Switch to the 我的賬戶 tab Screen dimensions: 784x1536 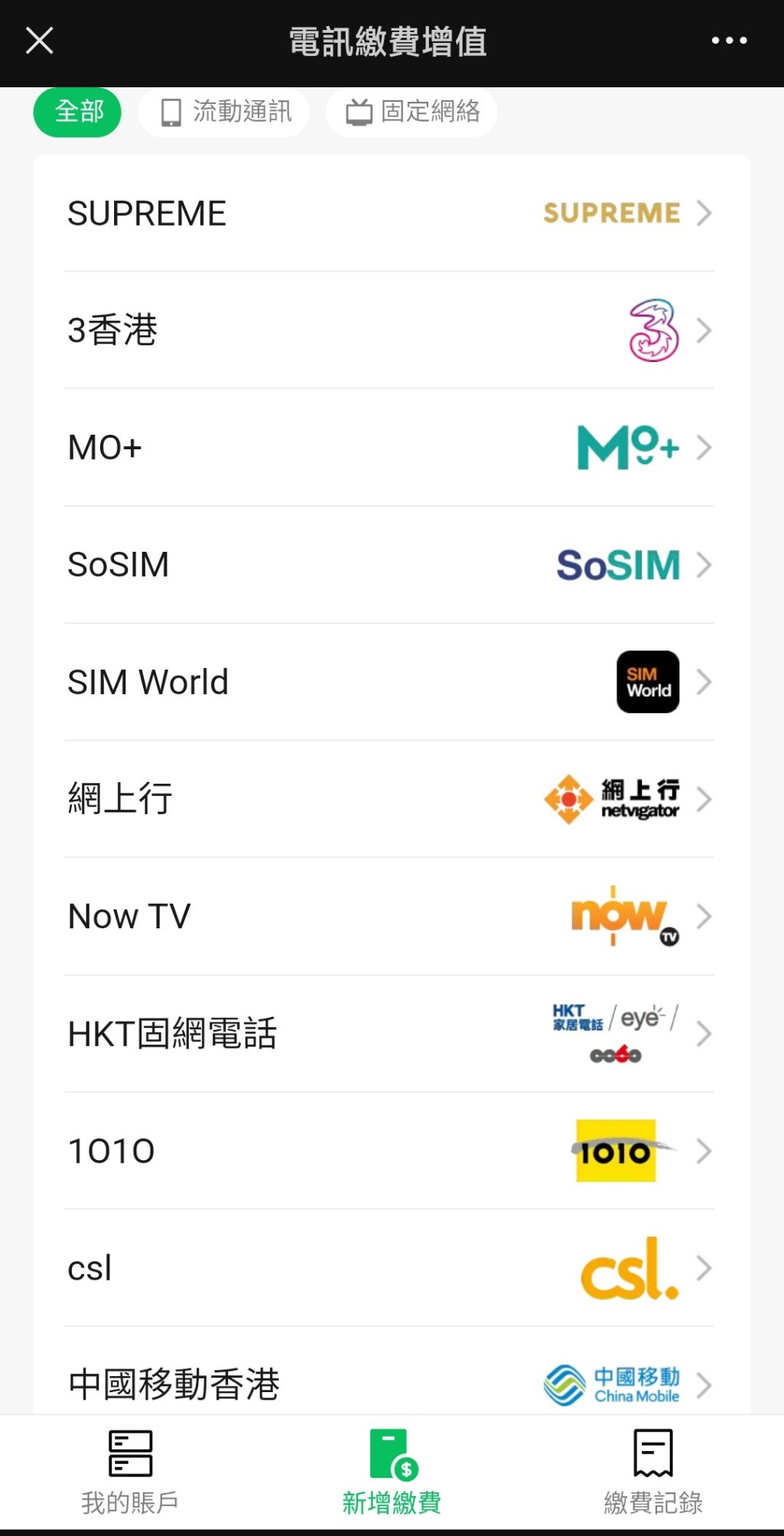coord(131,1473)
